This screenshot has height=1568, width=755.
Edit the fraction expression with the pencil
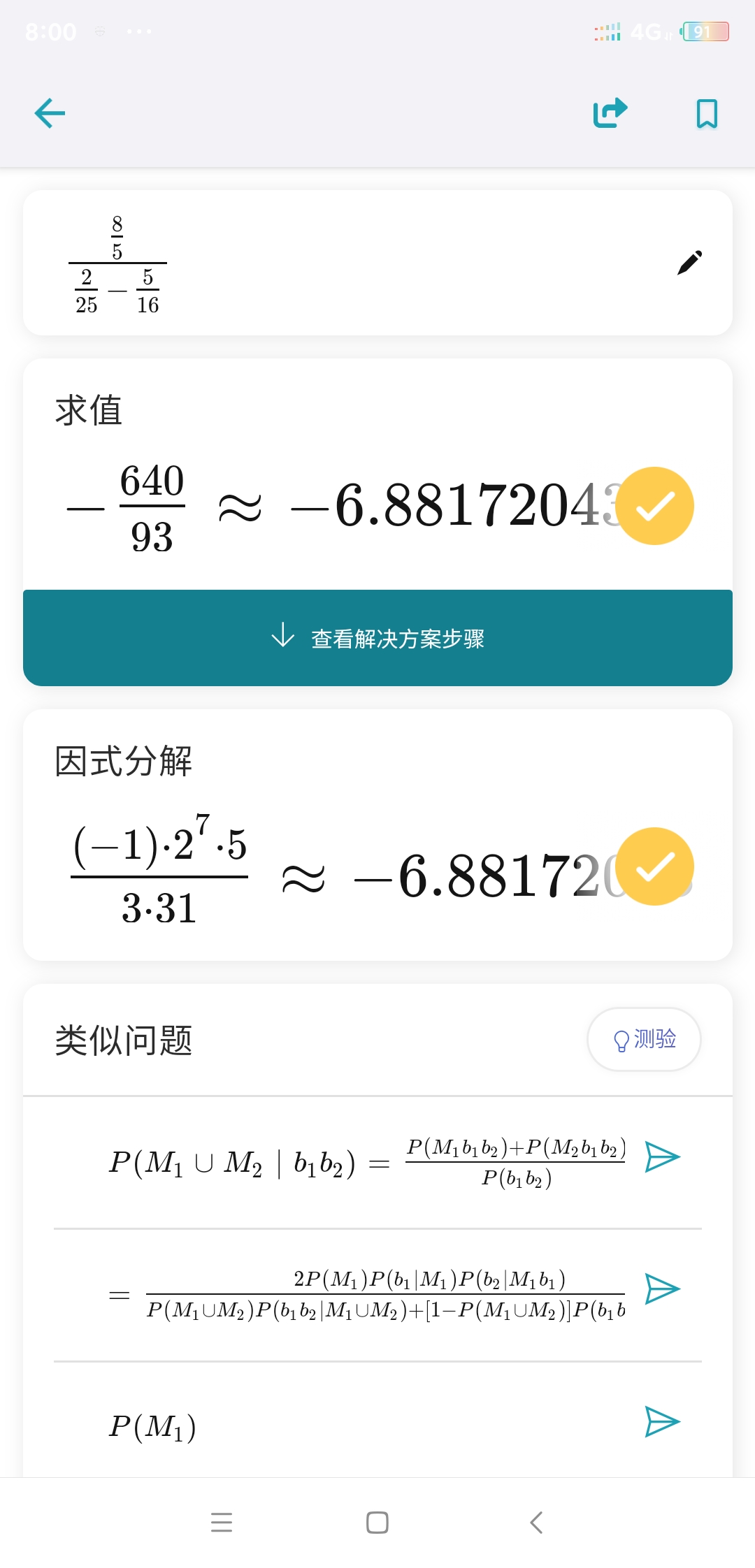click(689, 263)
